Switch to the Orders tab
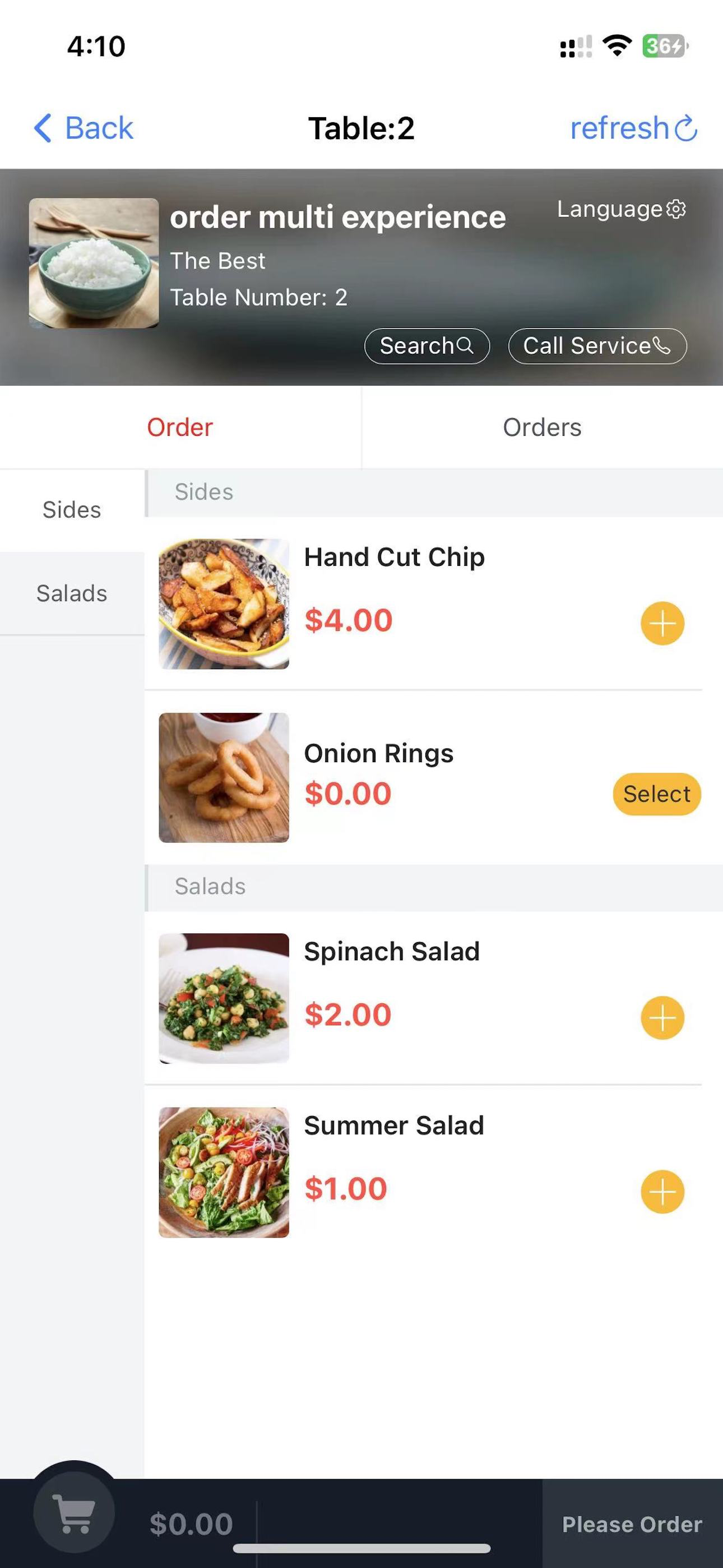Viewport: 723px width, 1568px height. [543, 427]
